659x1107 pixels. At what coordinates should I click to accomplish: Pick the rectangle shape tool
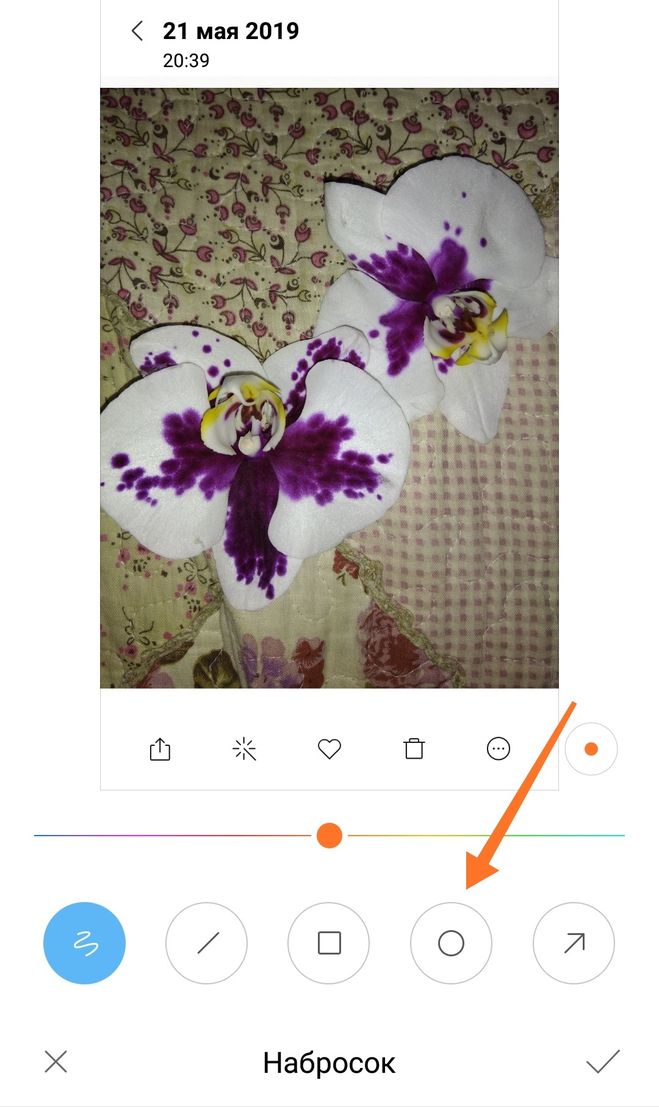pyautogui.click(x=329, y=943)
